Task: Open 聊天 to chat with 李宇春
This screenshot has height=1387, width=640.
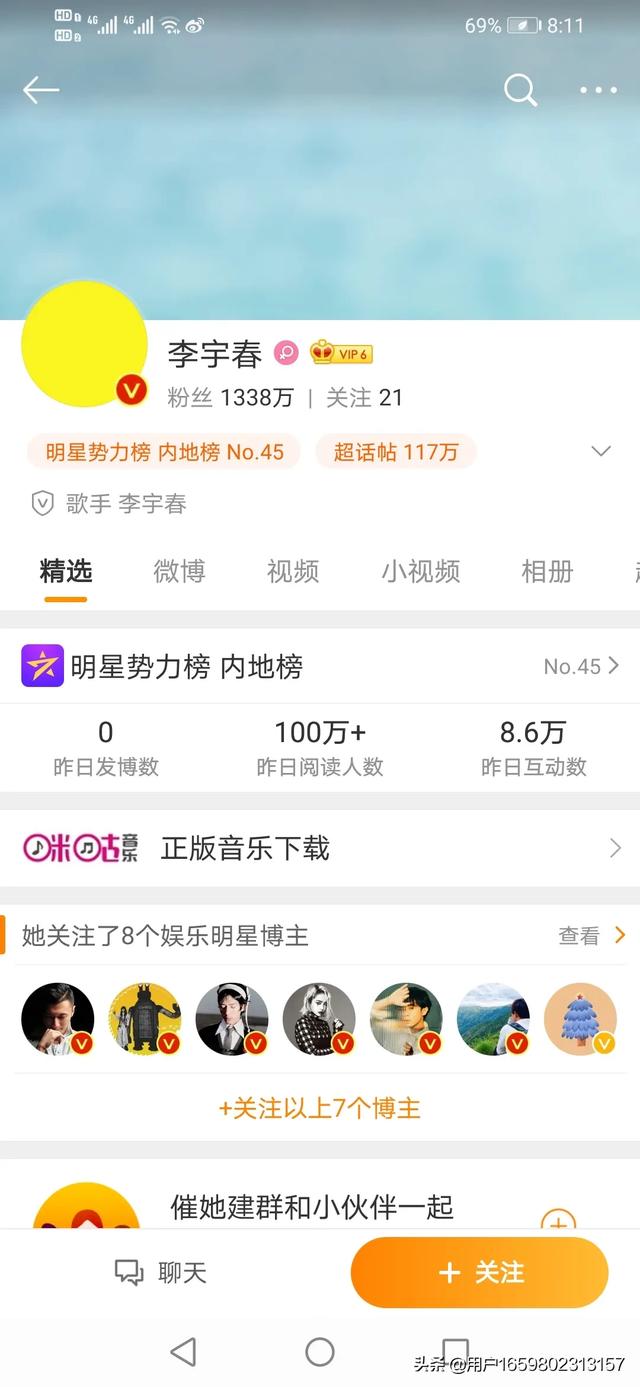Action: pos(160,1272)
